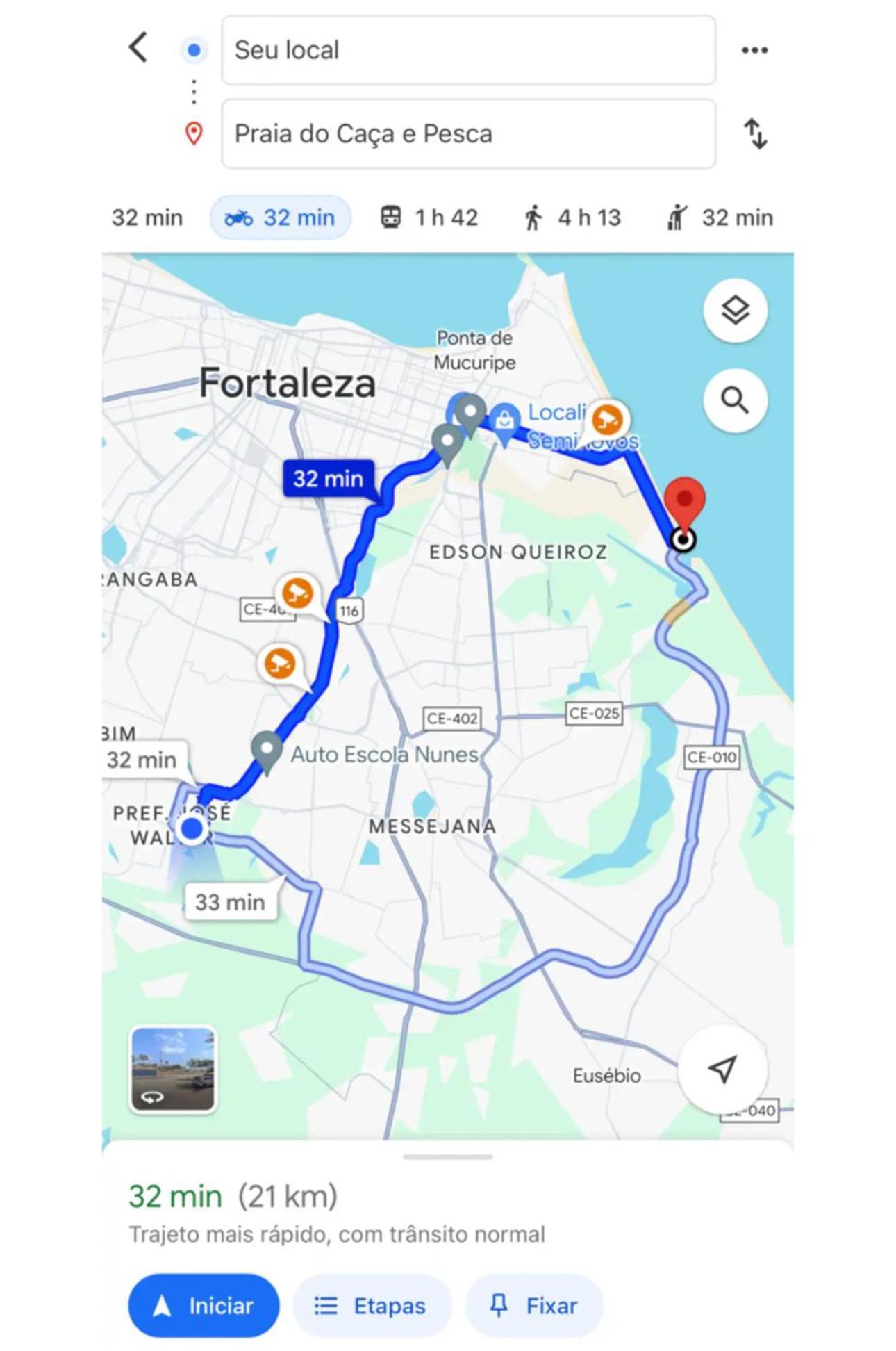Image resolution: width=896 pixels, height=1351 pixels.
Task: Open map layers options
Action: tap(735, 310)
